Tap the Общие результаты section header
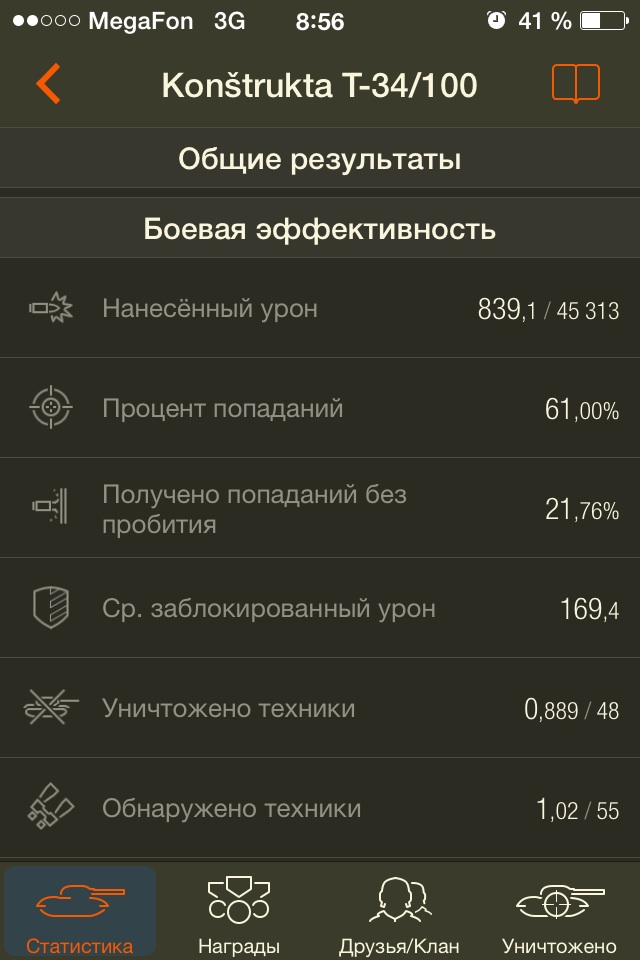Image resolution: width=640 pixels, height=960 pixels. [320, 160]
